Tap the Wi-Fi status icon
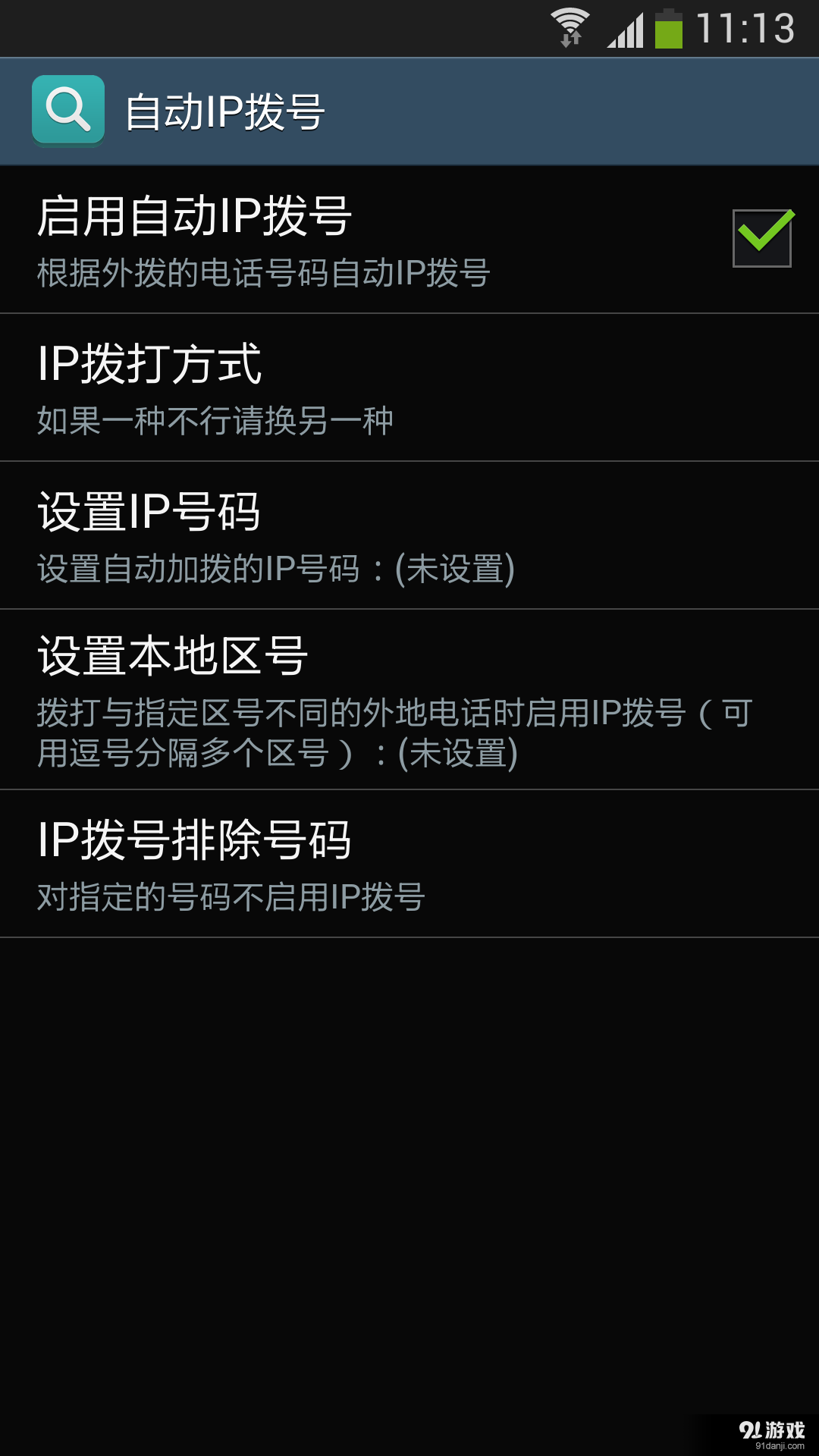 (x=570, y=23)
